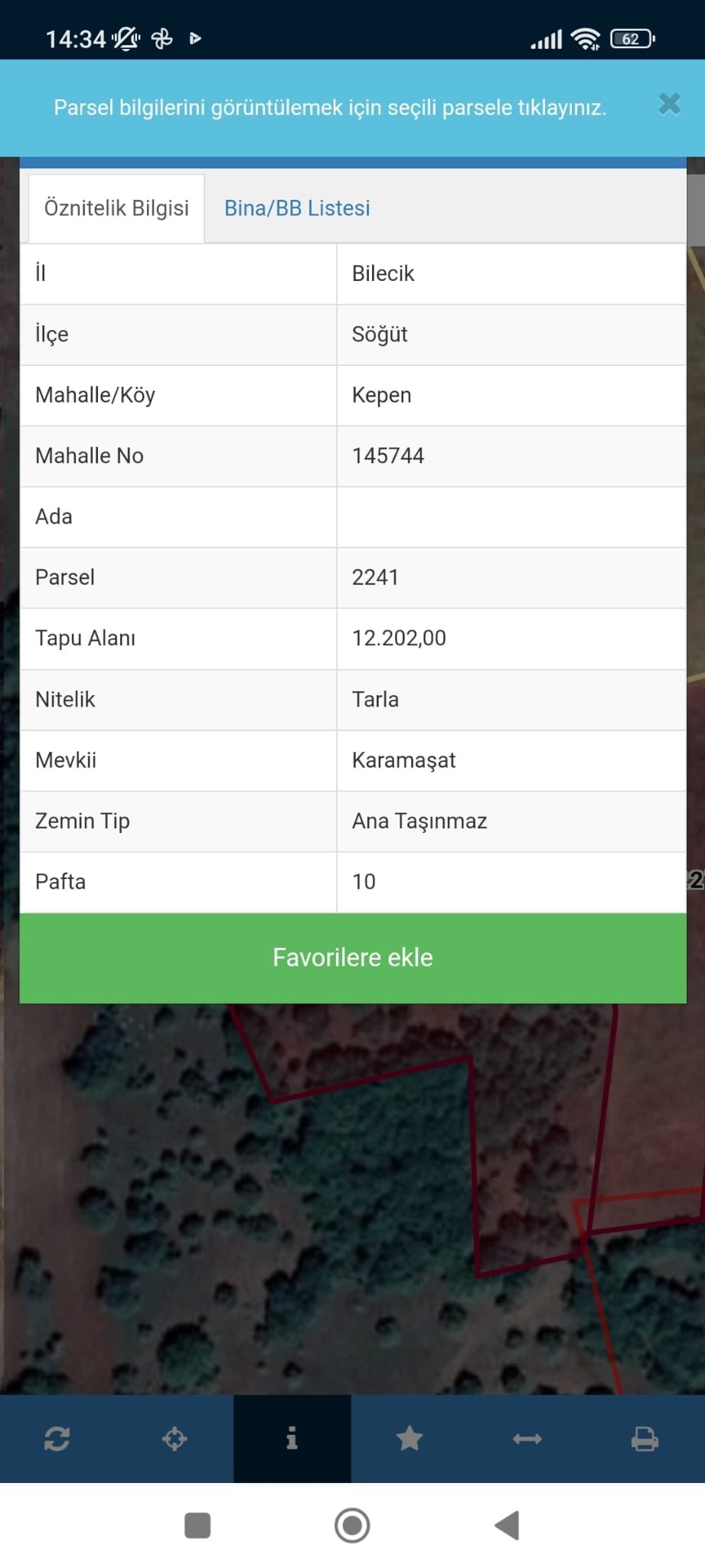Dismiss the blue parcel info banner

pos(669,104)
